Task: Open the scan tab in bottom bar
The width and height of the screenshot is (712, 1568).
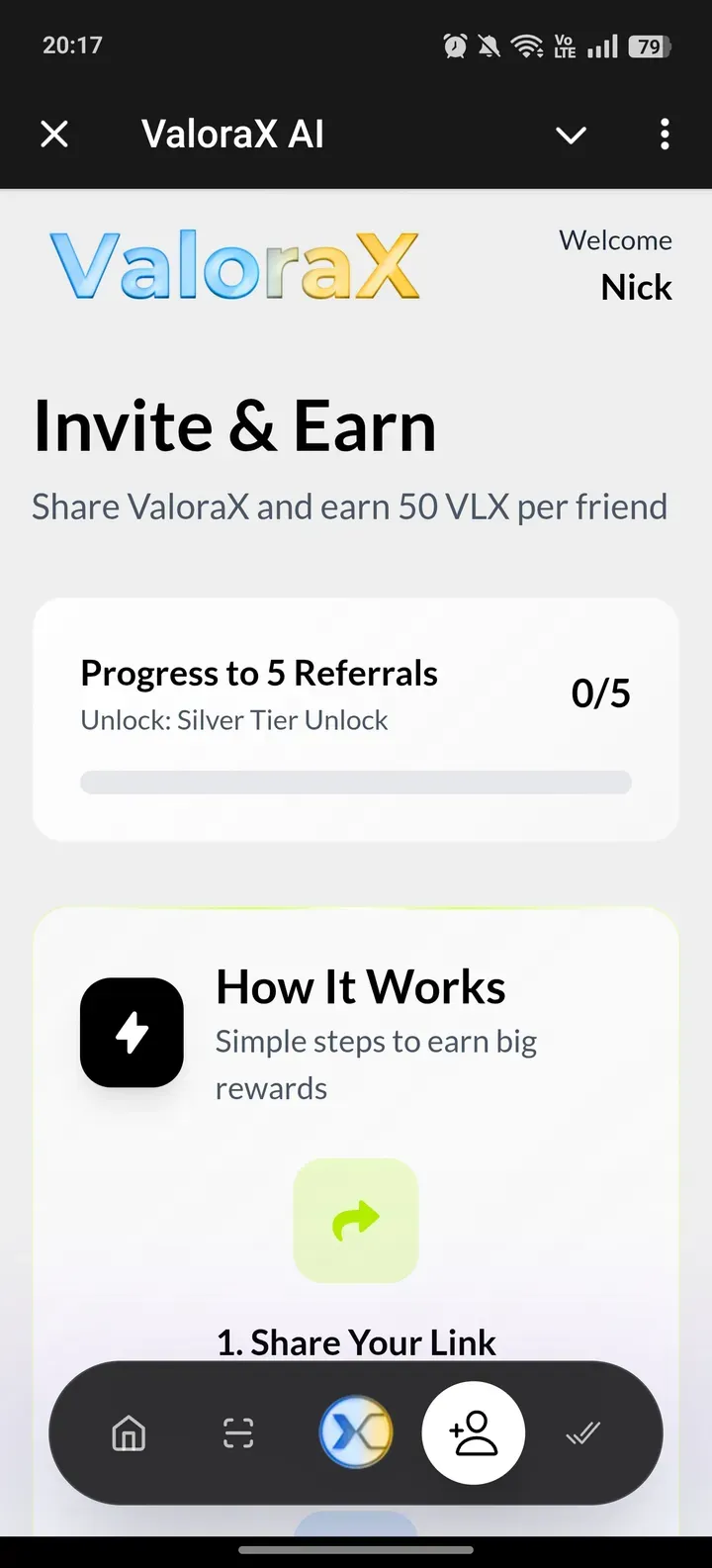Action: pos(238,1432)
